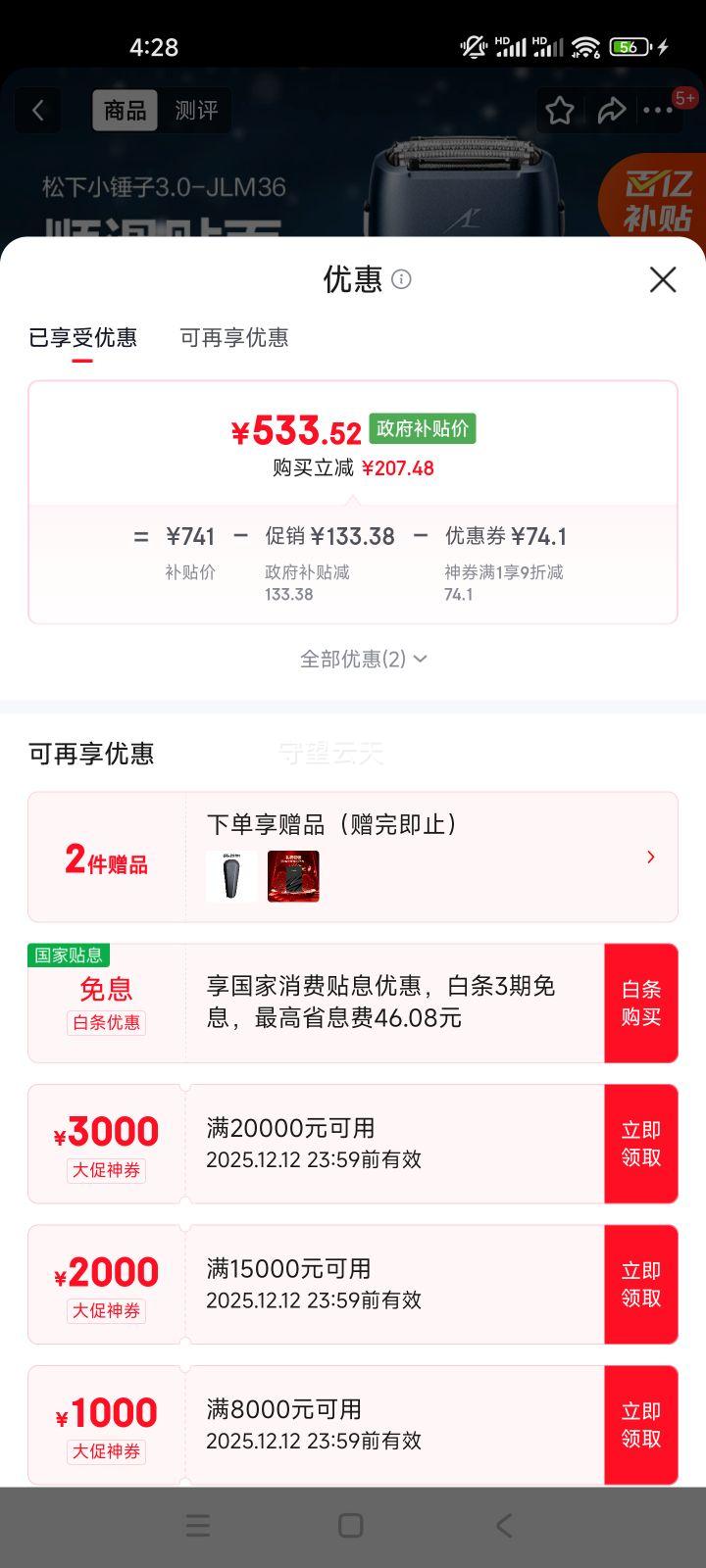
Task: Claim the ¥3000 大促神券 coupon
Action: [x=641, y=1144]
